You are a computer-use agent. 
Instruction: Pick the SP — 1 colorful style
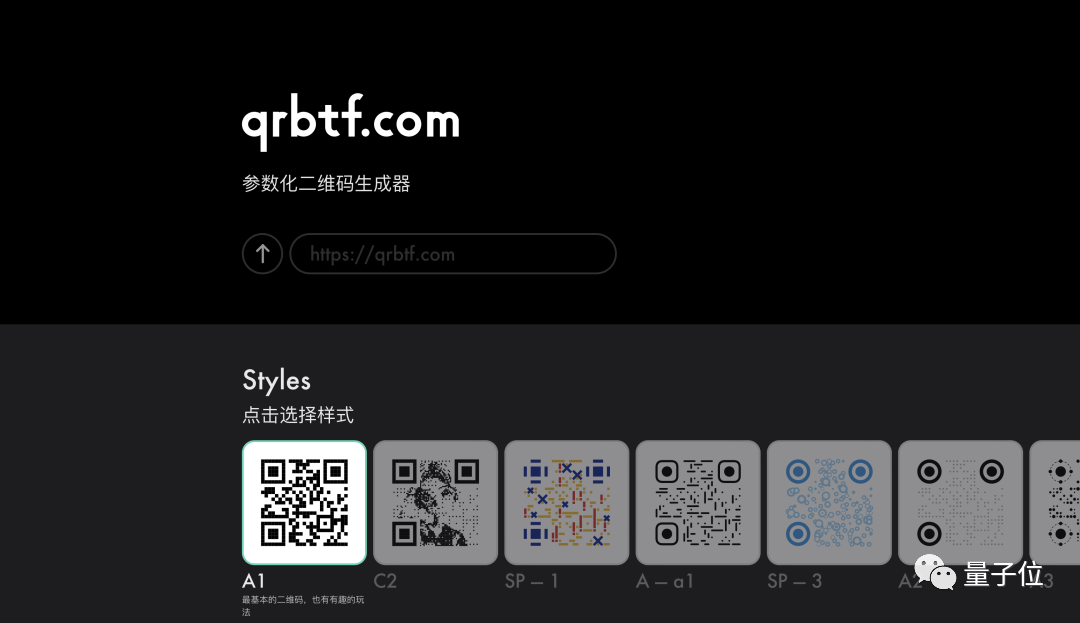coord(566,502)
